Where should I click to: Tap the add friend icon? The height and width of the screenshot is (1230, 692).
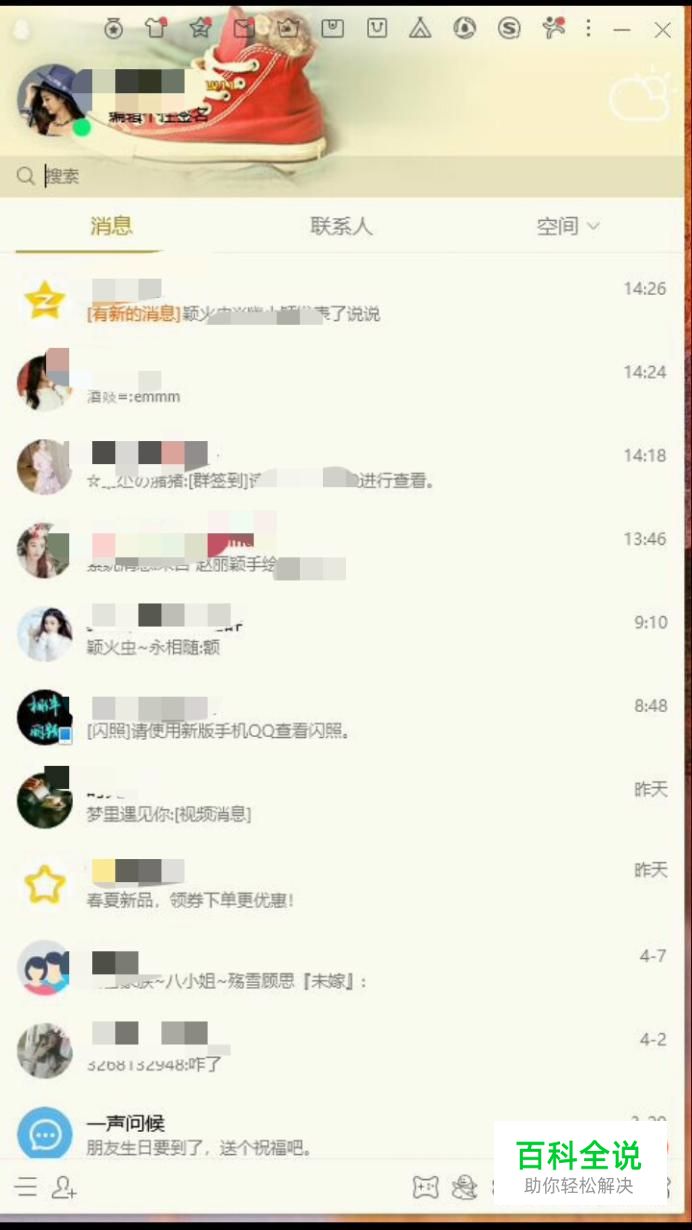(x=65, y=1187)
